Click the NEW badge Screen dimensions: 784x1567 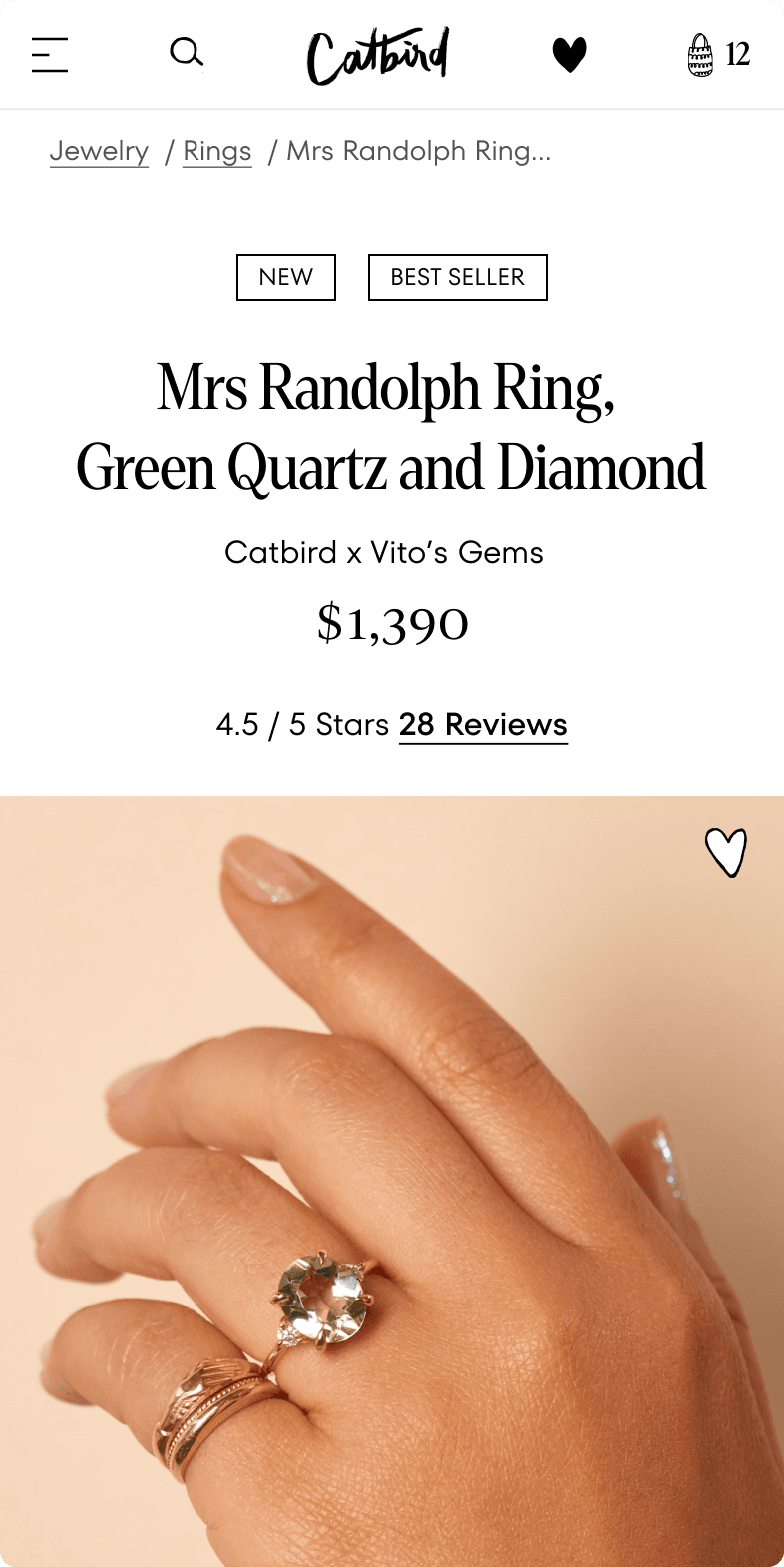(x=285, y=277)
